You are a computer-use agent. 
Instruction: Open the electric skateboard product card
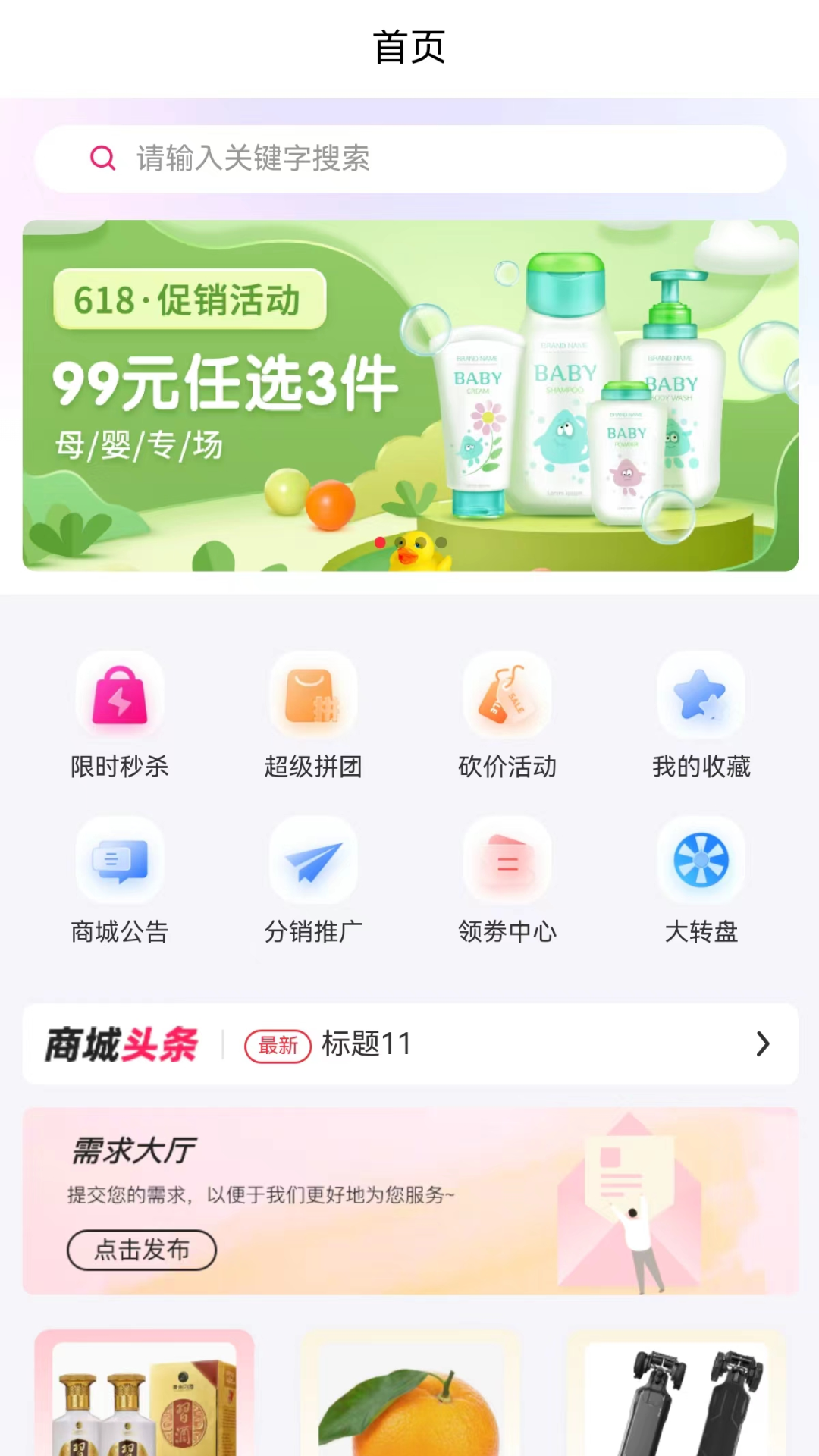click(676, 1394)
